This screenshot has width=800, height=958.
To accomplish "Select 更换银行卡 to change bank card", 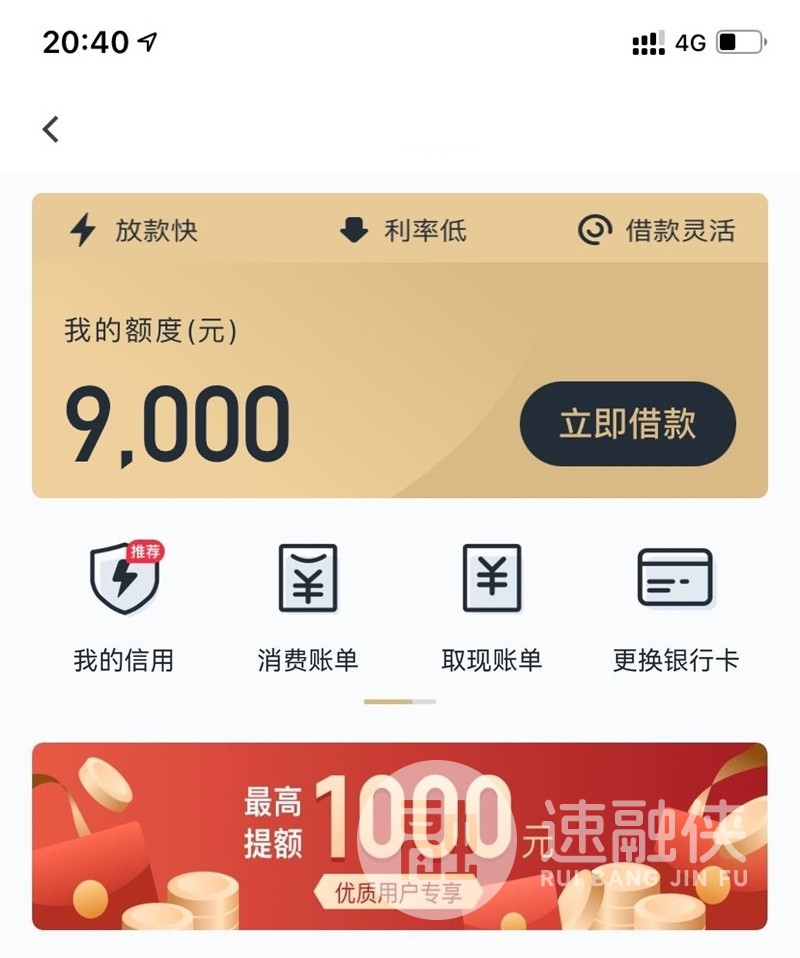I will click(676, 605).
